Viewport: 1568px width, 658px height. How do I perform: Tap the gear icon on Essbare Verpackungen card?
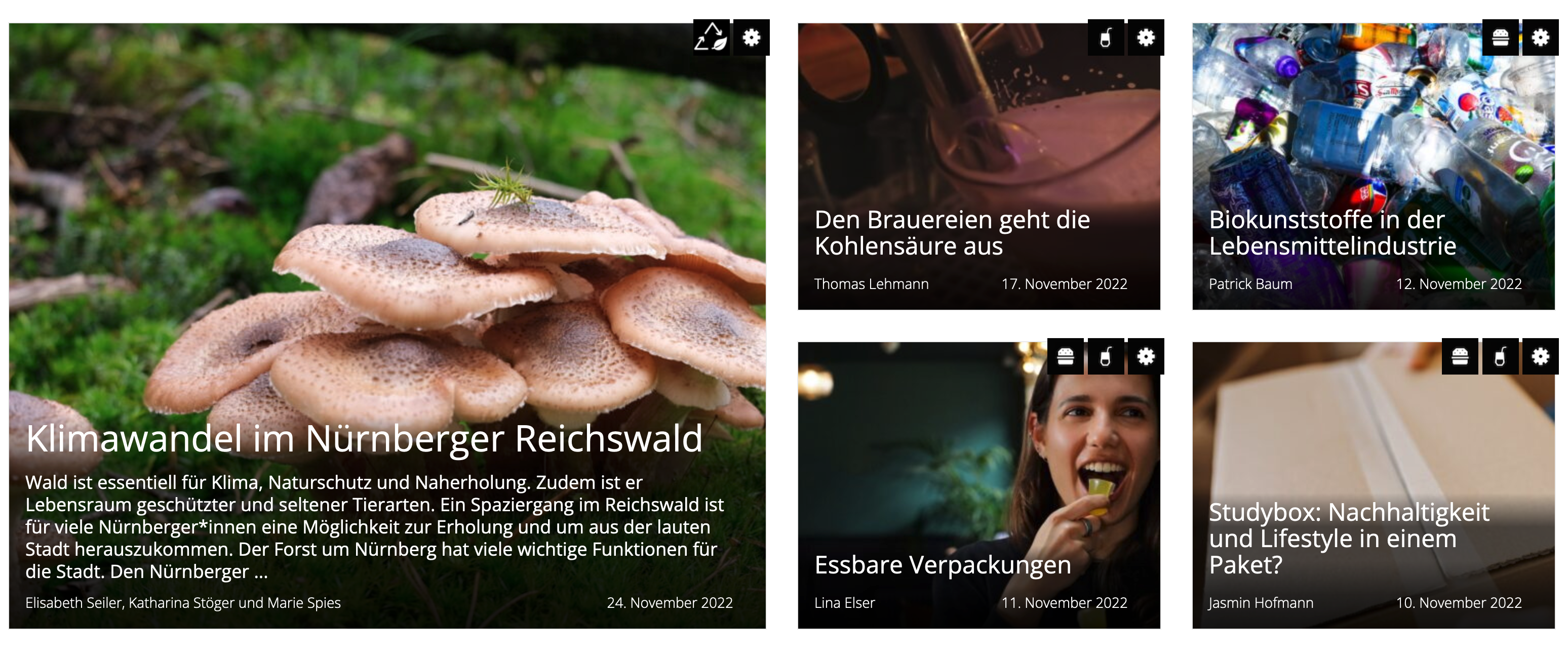[x=1146, y=356]
